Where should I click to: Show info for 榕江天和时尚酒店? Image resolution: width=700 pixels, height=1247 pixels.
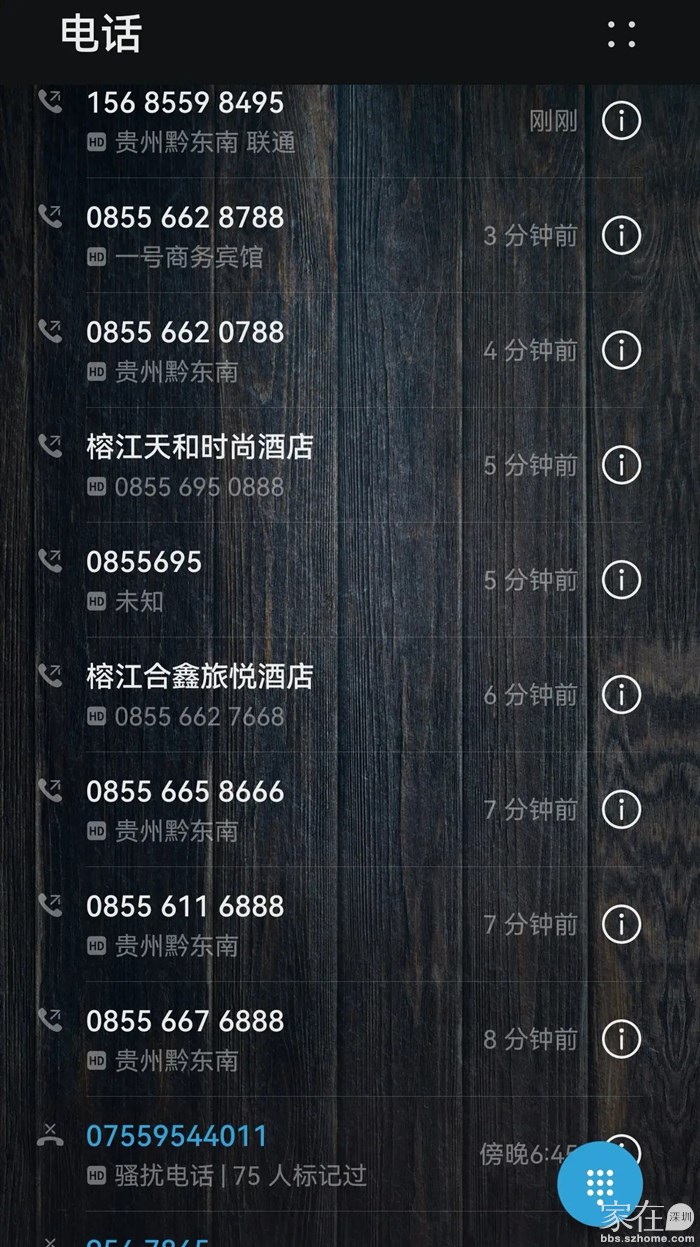pyautogui.click(x=621, y=465)
